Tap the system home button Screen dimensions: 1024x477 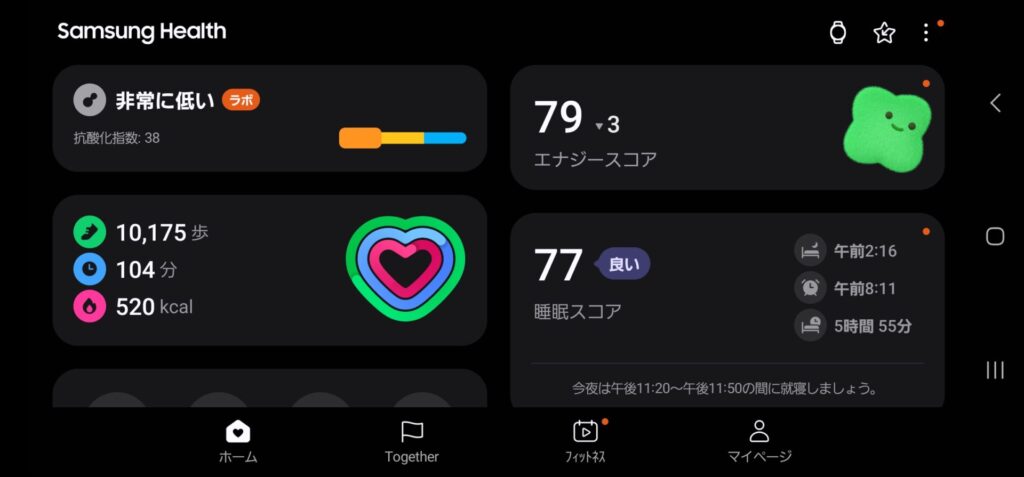995,236
